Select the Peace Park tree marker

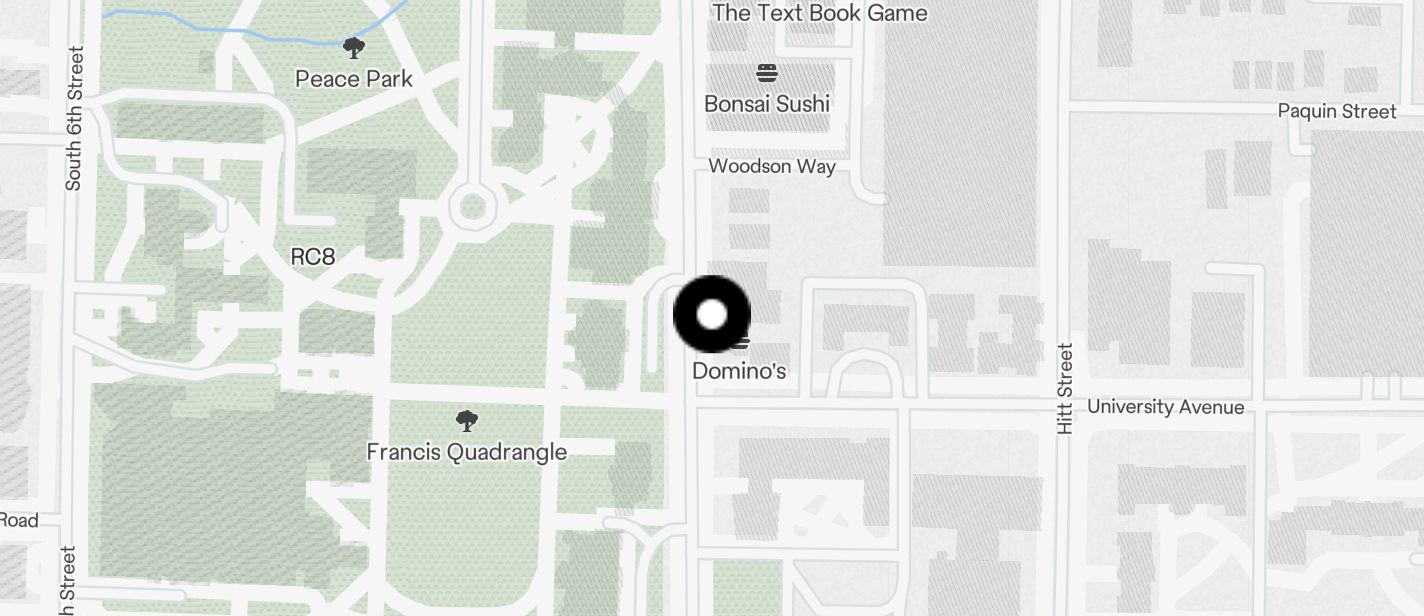pyautogui.click(x=353, y=48)
